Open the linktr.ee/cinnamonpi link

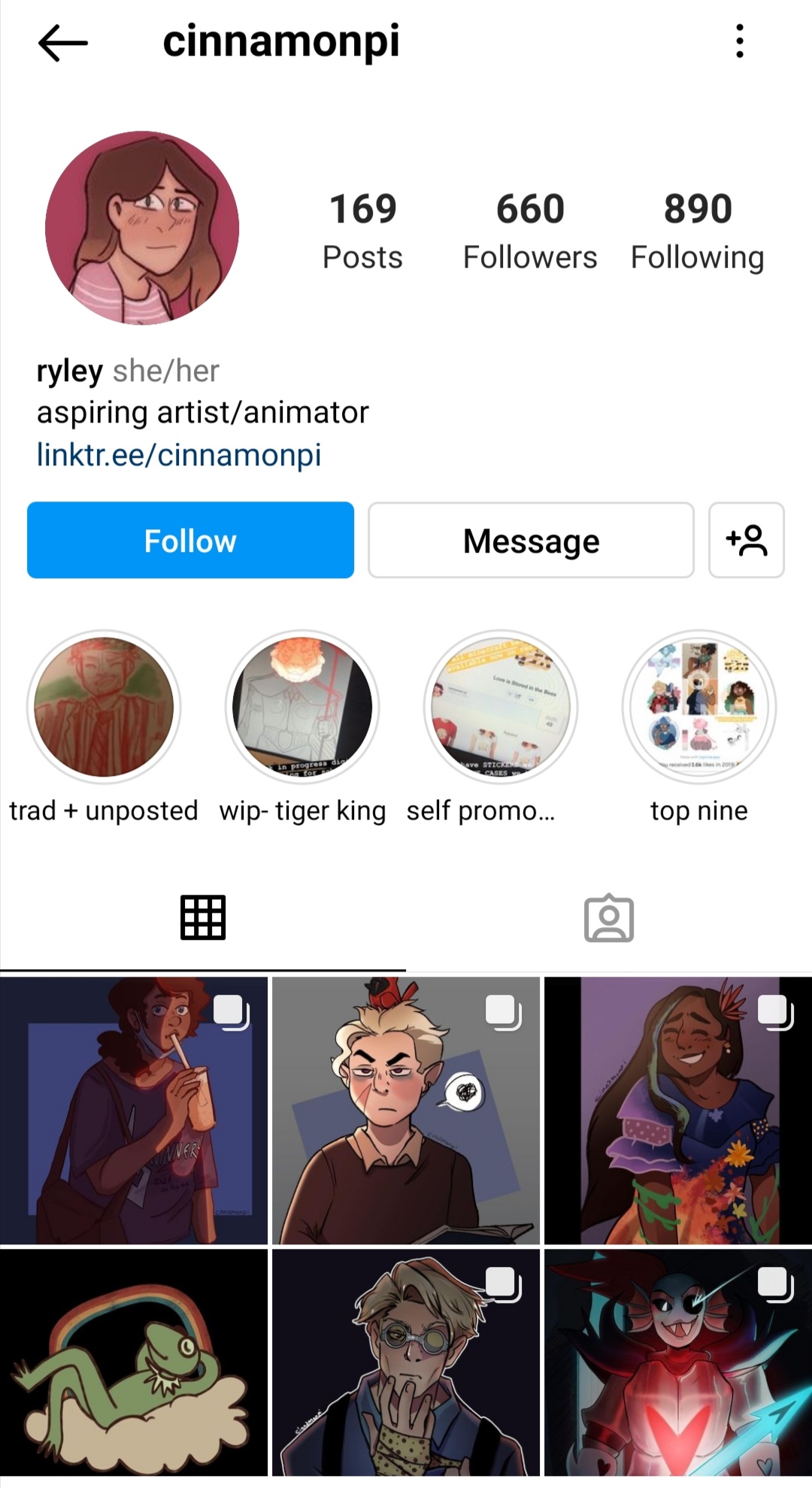coord(179,455)
